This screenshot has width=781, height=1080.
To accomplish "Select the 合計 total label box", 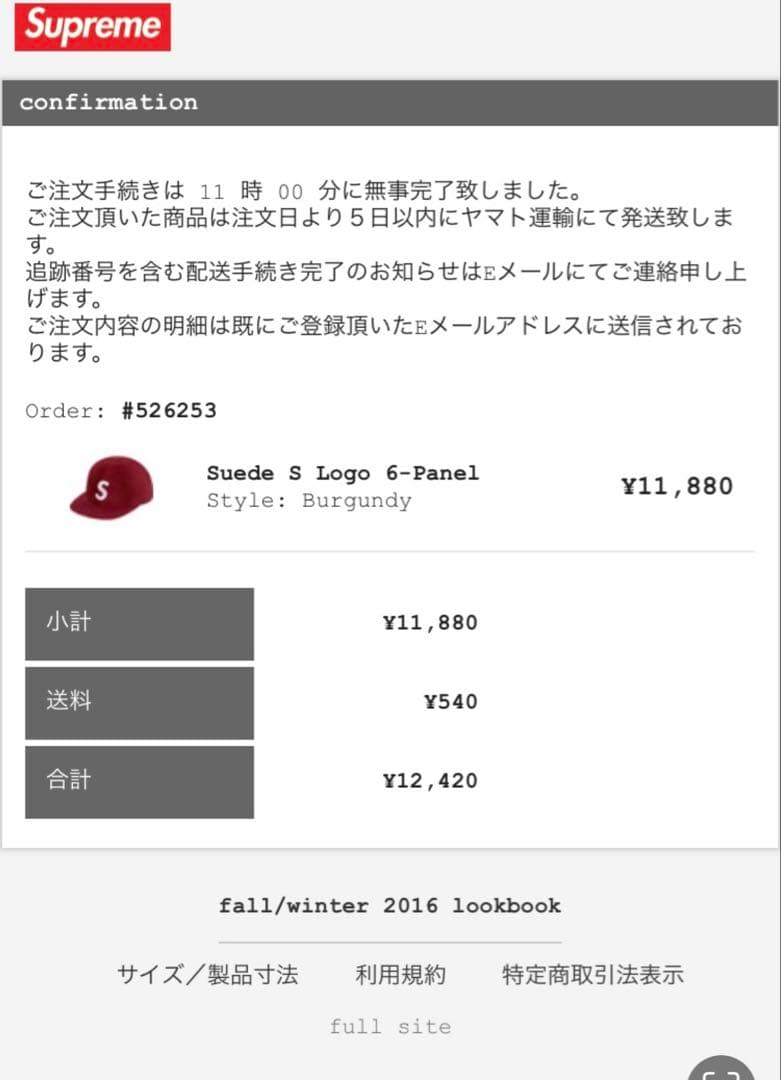I will point(139,781).
